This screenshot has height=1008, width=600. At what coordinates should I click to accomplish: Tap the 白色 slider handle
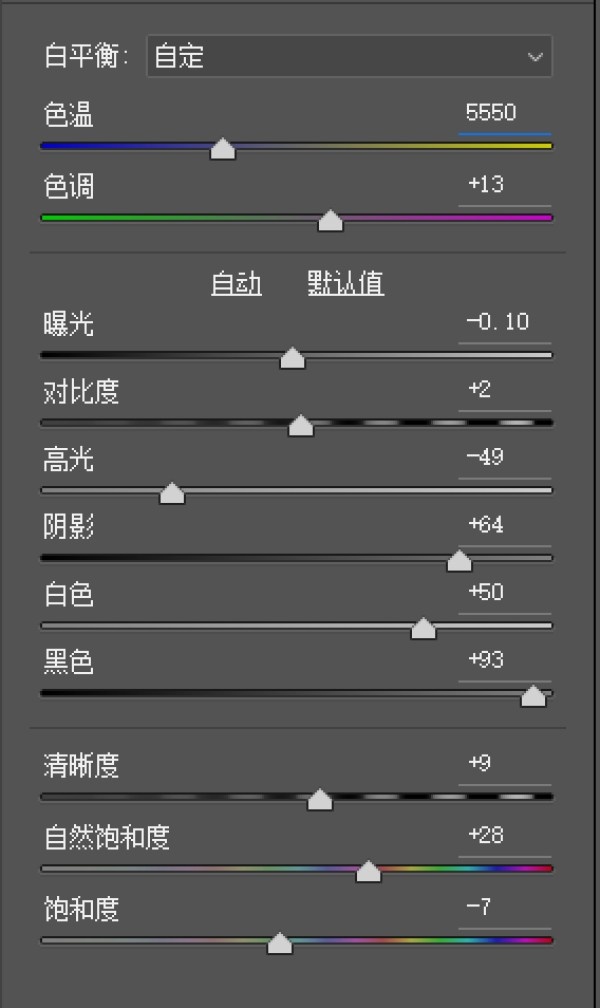coord(423,629)
